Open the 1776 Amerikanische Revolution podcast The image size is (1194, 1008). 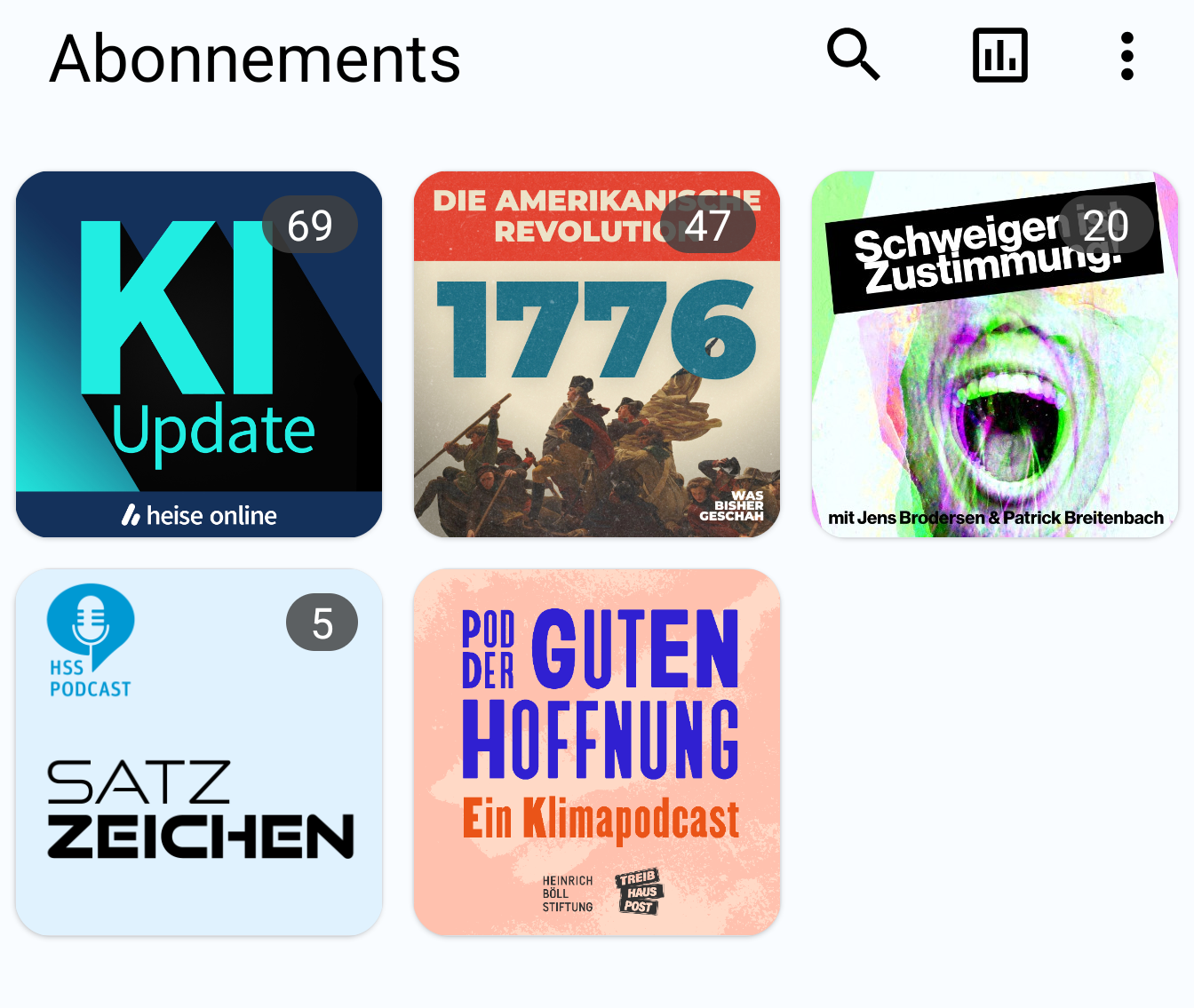tap(597, 354)
